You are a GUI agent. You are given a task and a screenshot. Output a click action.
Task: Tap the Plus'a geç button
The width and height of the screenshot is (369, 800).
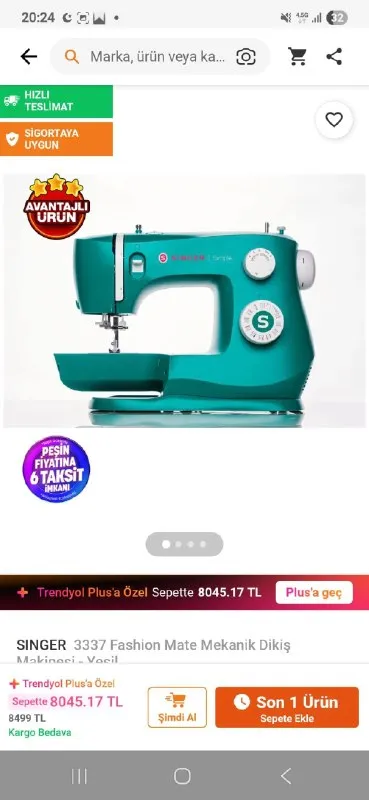(314, 592)
